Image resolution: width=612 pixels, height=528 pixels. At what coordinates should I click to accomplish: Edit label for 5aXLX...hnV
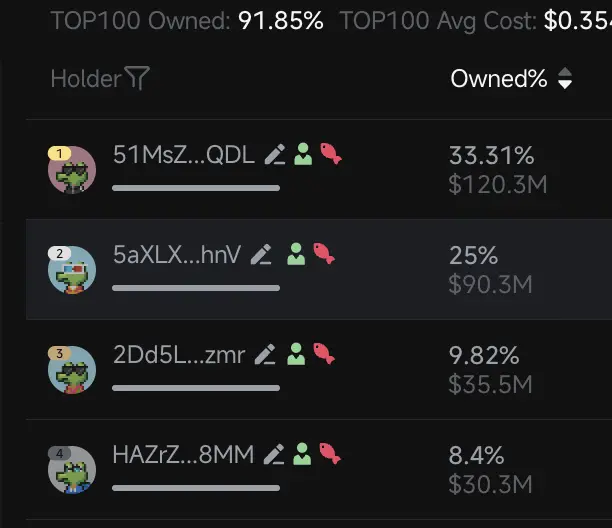[261, 254]
